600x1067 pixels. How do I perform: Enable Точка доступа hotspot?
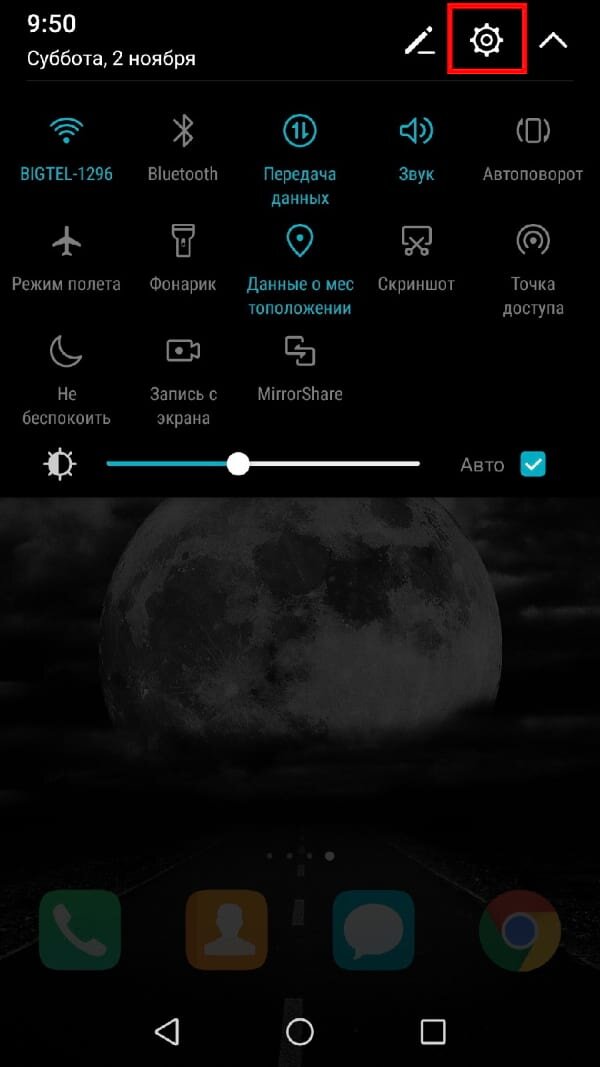533,271
